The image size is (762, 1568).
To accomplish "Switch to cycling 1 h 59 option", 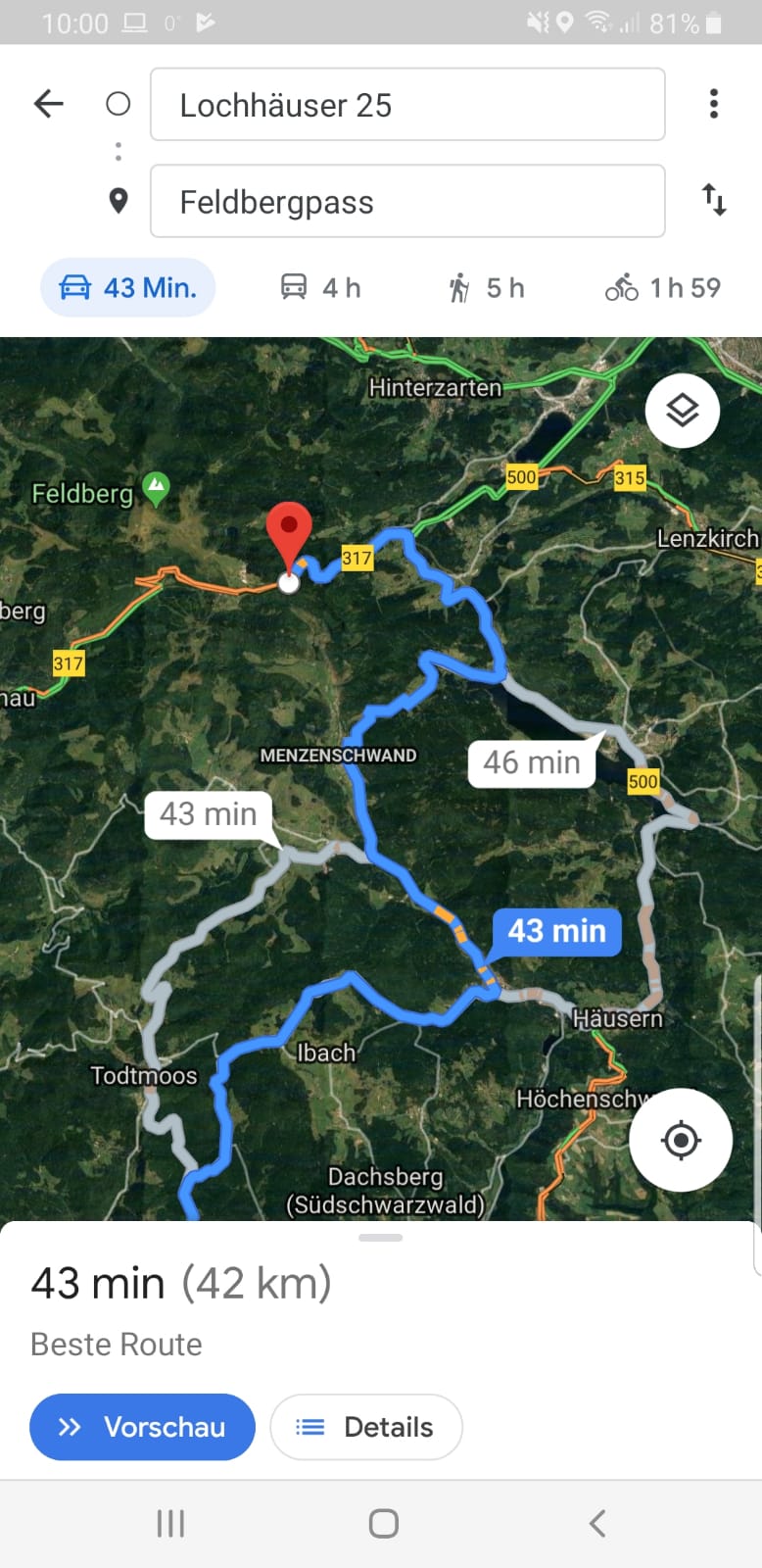I will coord(663,287).
